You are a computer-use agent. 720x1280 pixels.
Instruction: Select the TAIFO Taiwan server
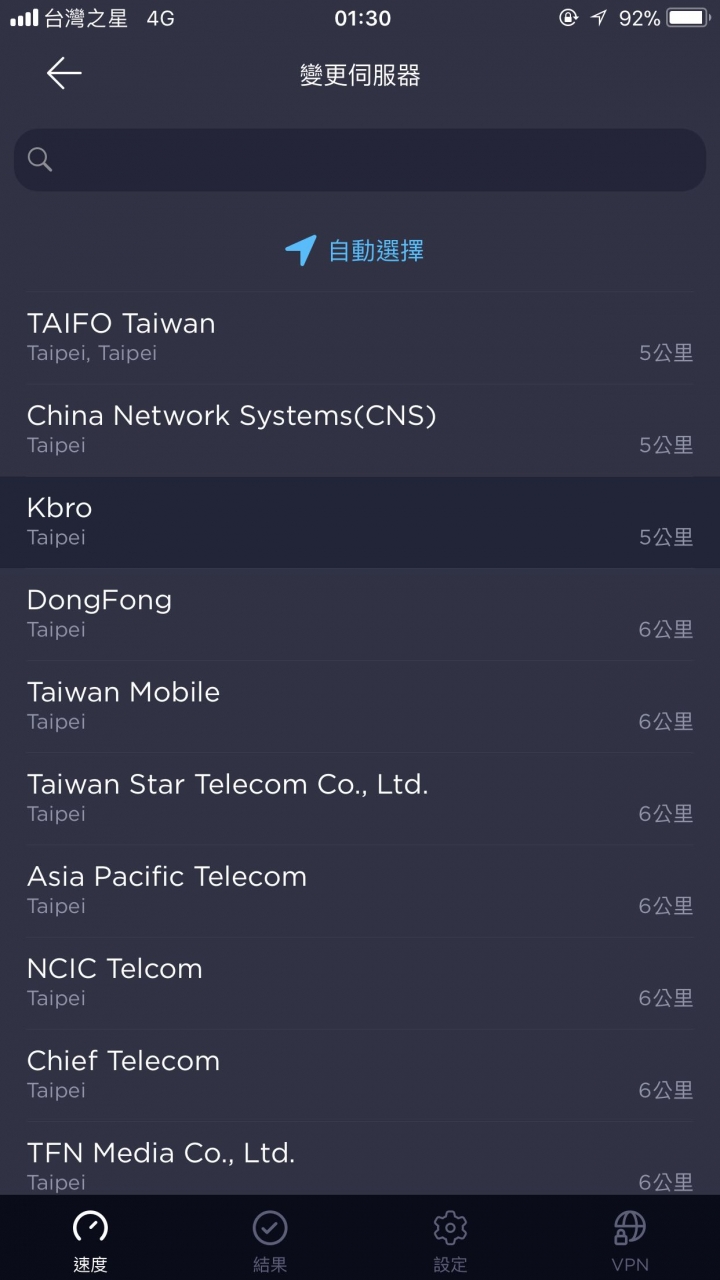(360, 338)
